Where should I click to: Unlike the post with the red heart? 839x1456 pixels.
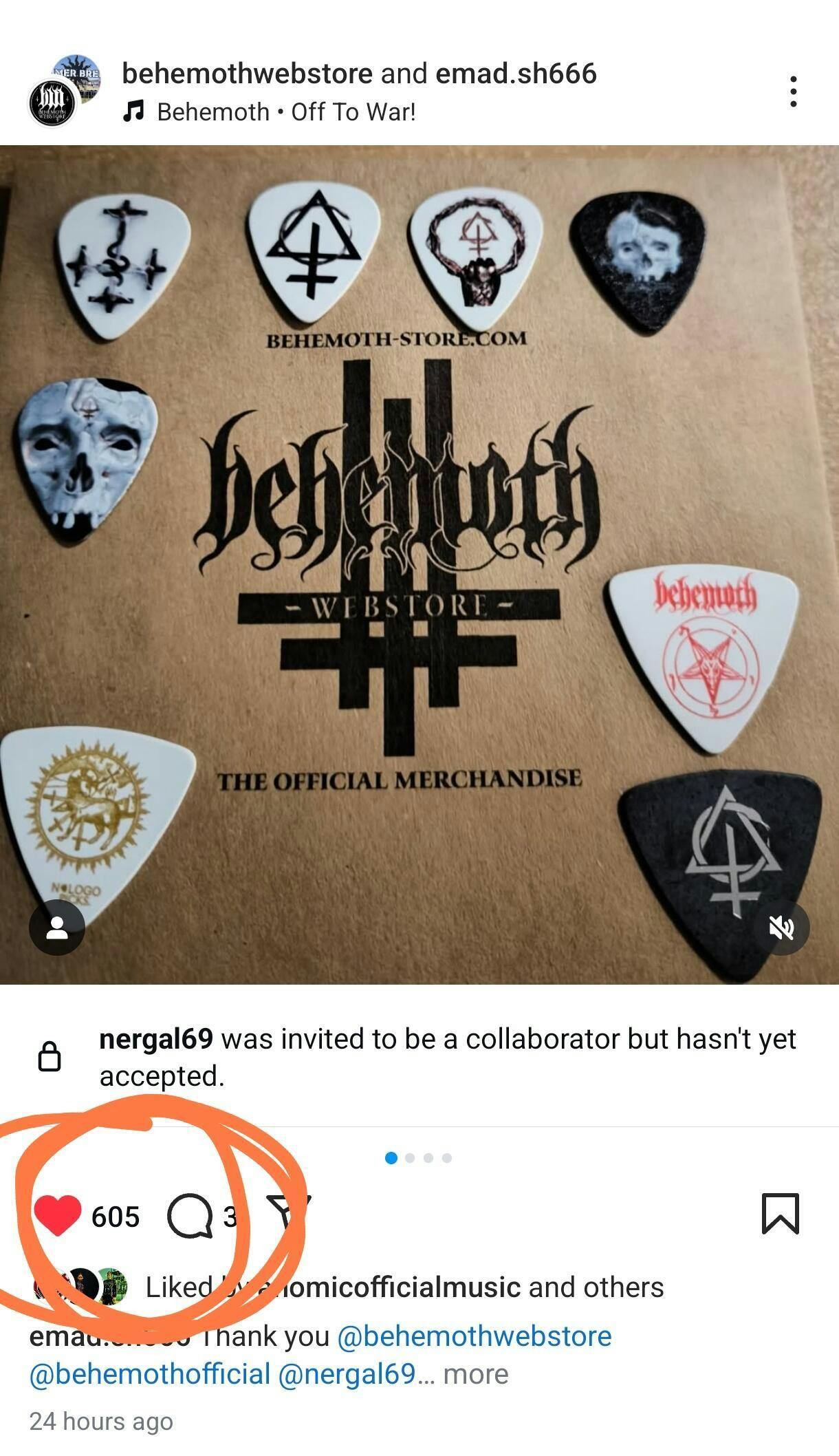[58, 1216]
